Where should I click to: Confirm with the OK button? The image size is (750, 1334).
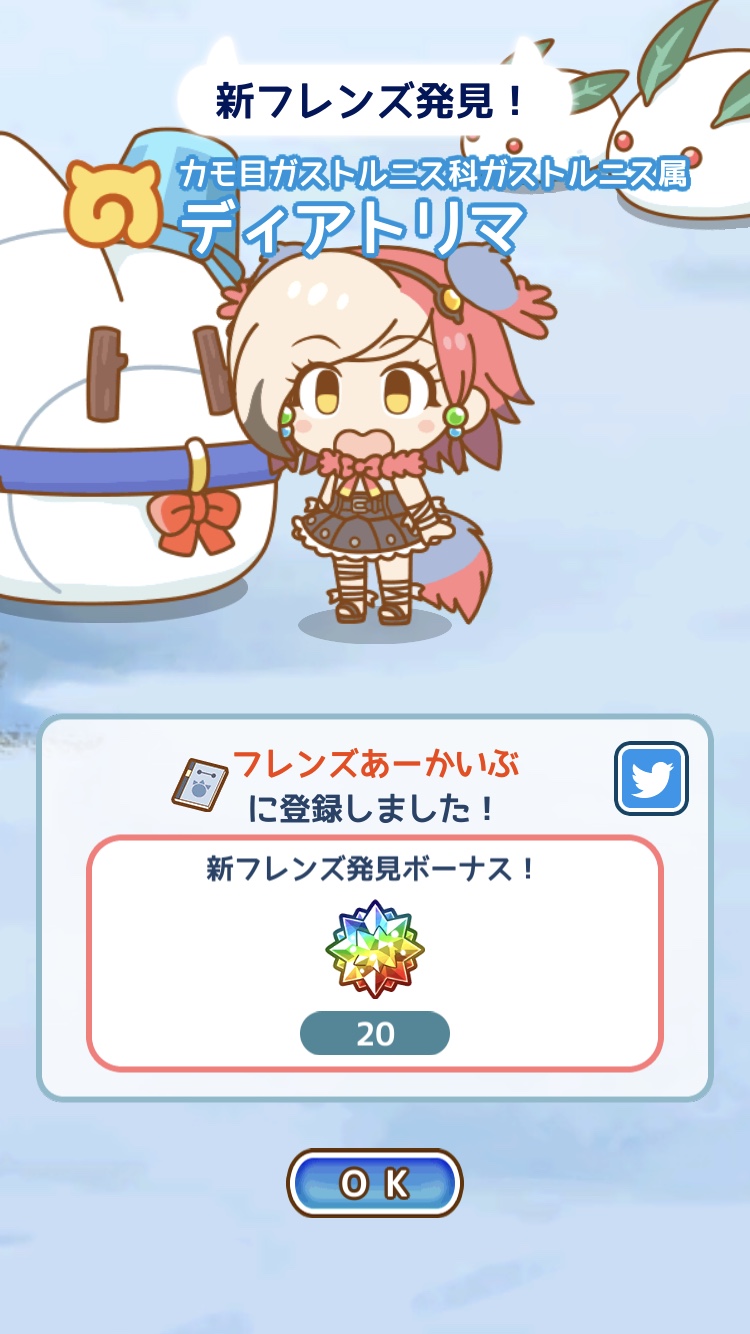click(x=375, y=1183)
